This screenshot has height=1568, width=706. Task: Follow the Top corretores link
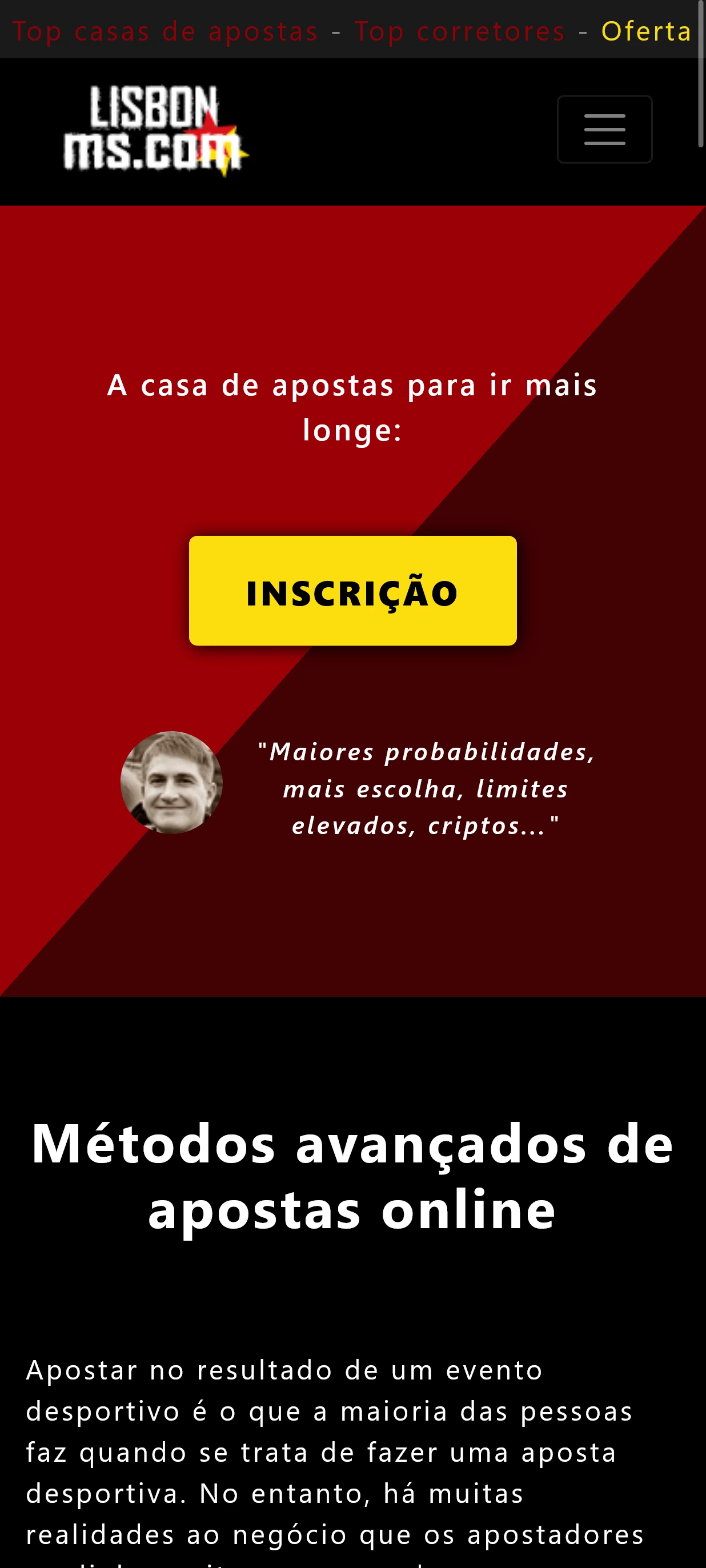coord(459,31)
